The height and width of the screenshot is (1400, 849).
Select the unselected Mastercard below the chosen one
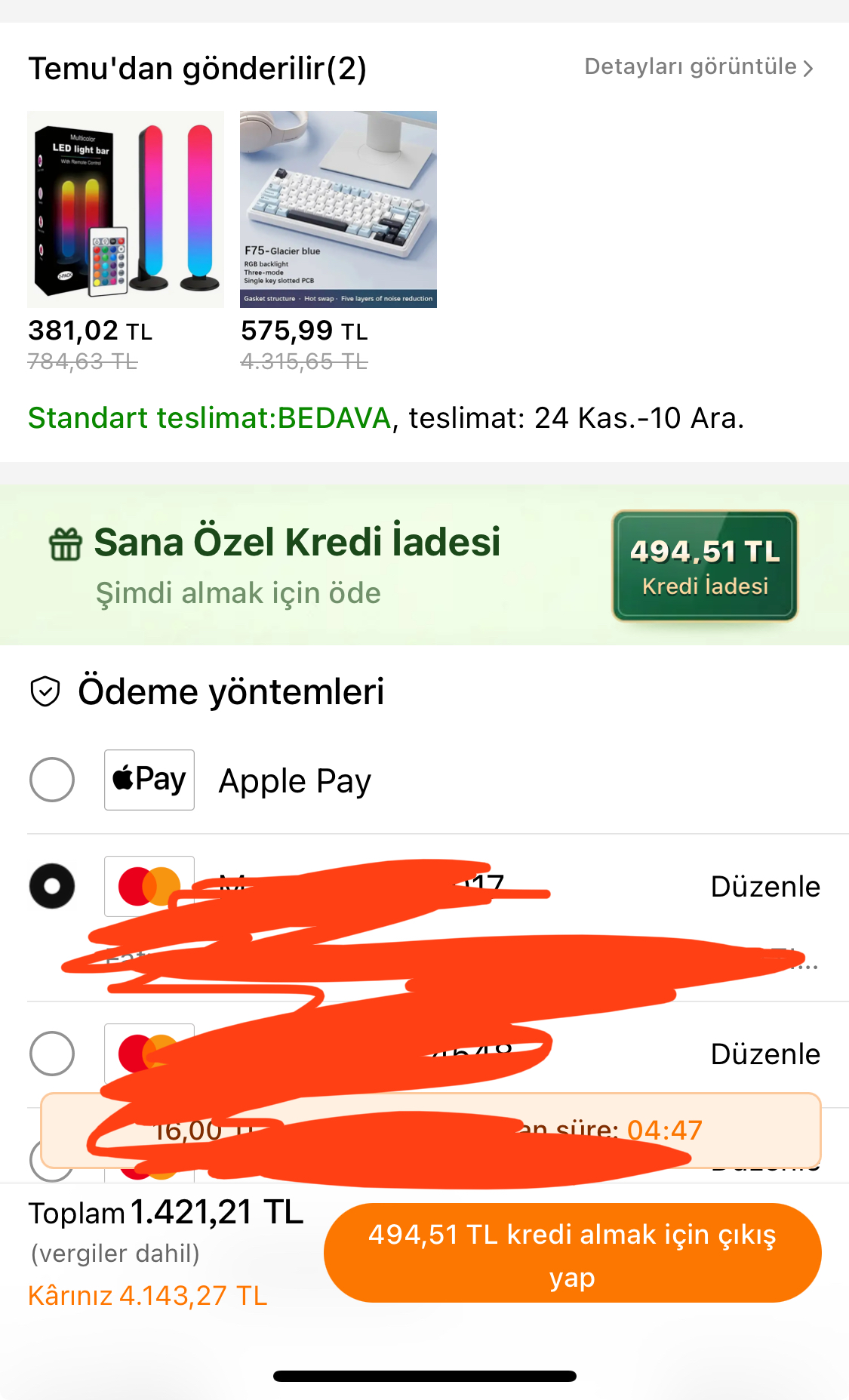point(52,1054)
